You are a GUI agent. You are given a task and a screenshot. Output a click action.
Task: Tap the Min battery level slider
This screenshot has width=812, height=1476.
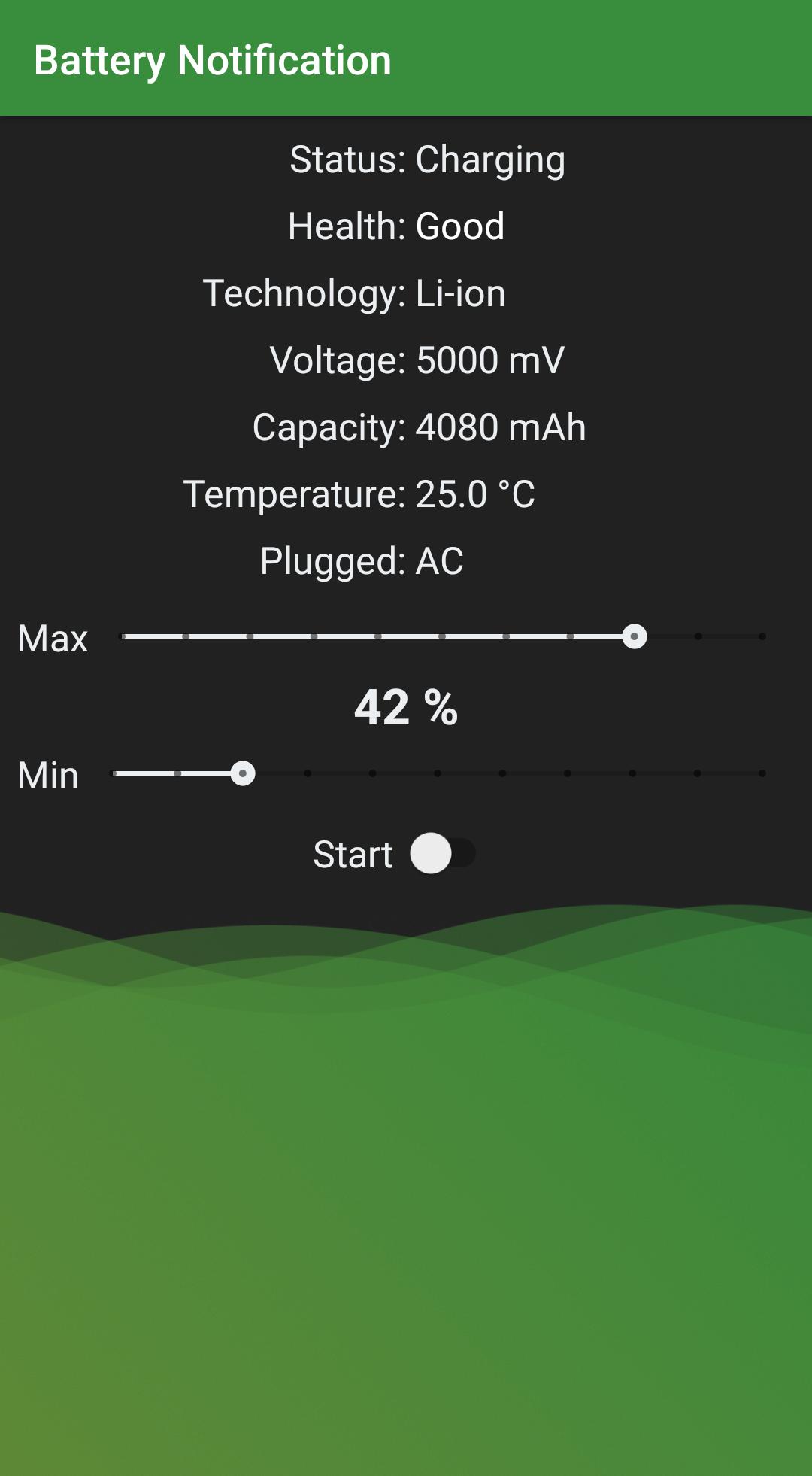point(438,773)
